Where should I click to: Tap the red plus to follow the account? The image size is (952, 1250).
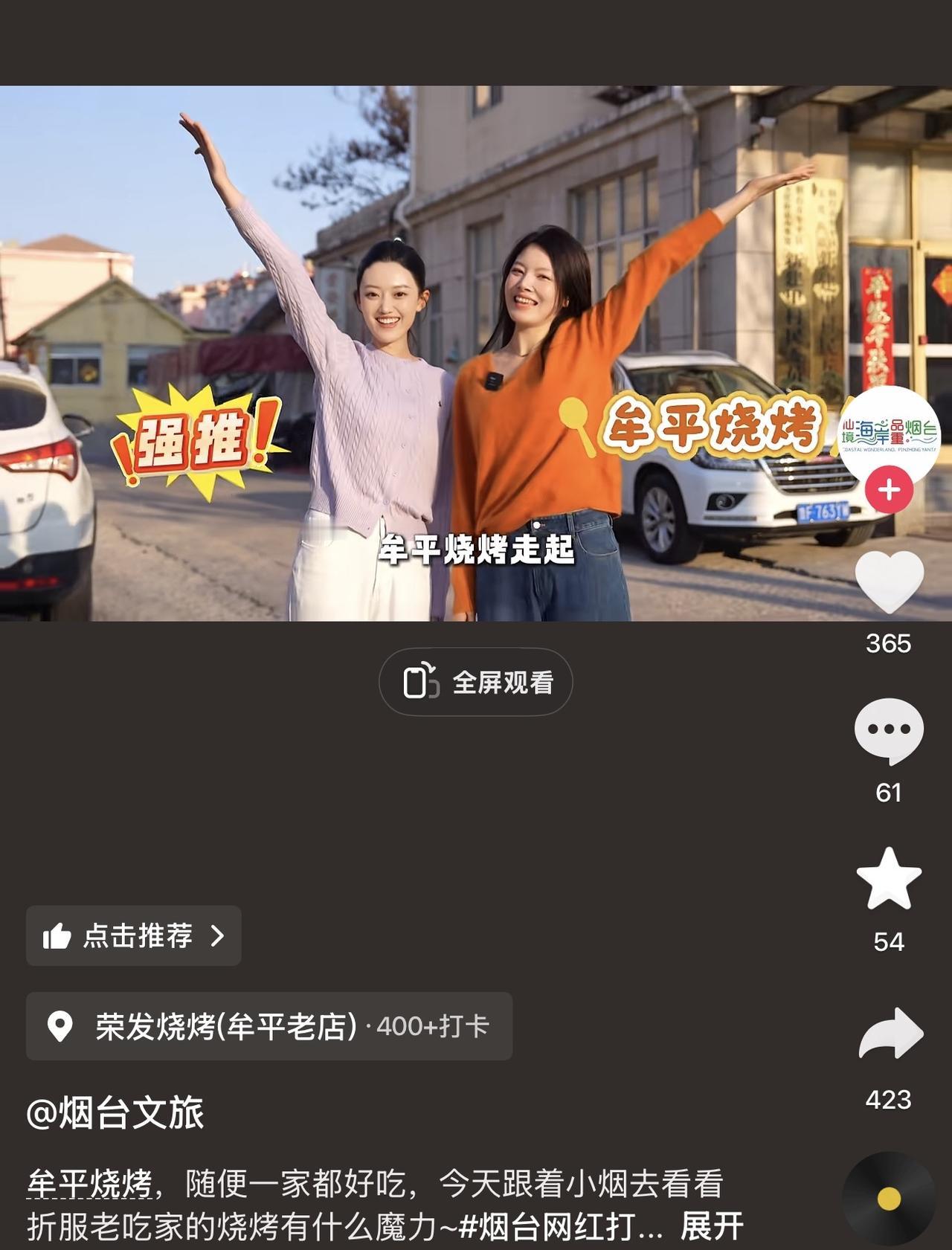pos(888,490)
